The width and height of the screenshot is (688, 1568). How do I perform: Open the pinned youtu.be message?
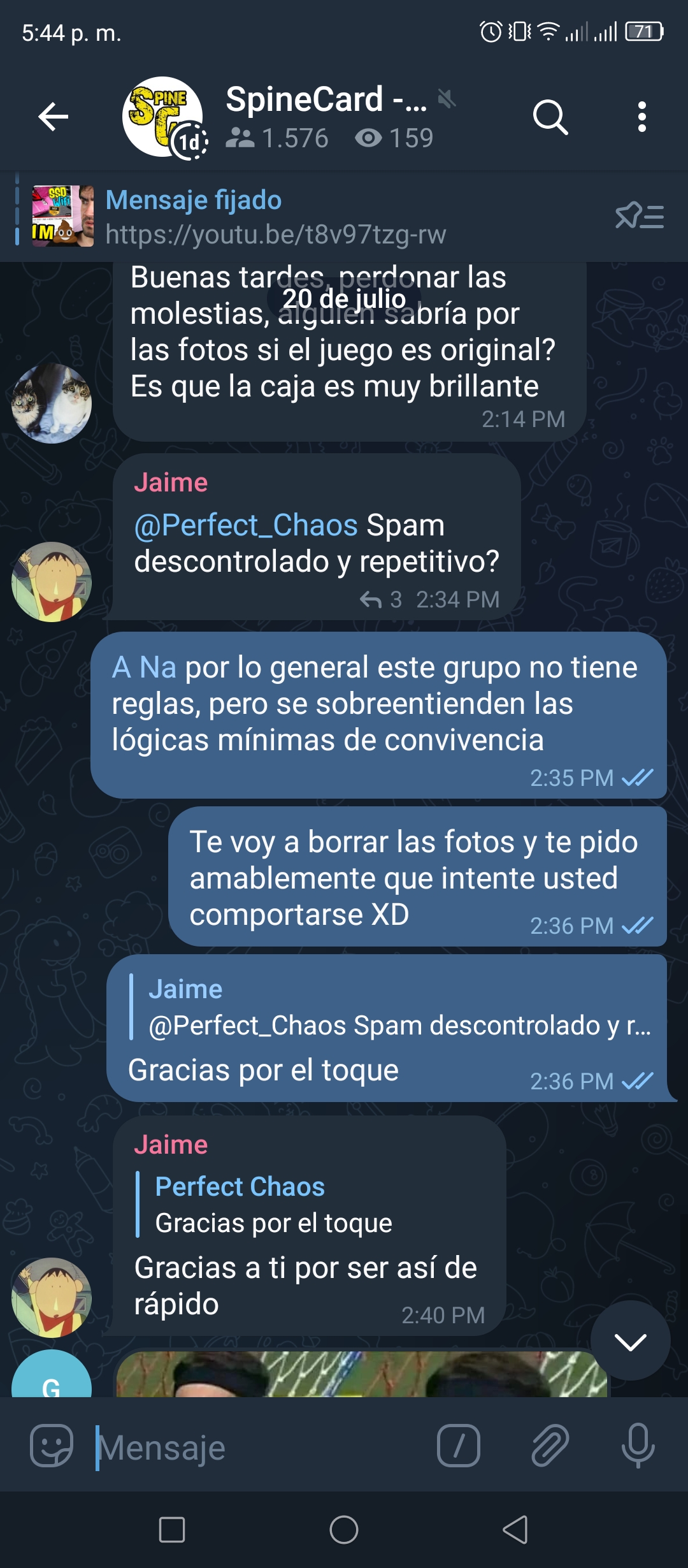(275, 217)
